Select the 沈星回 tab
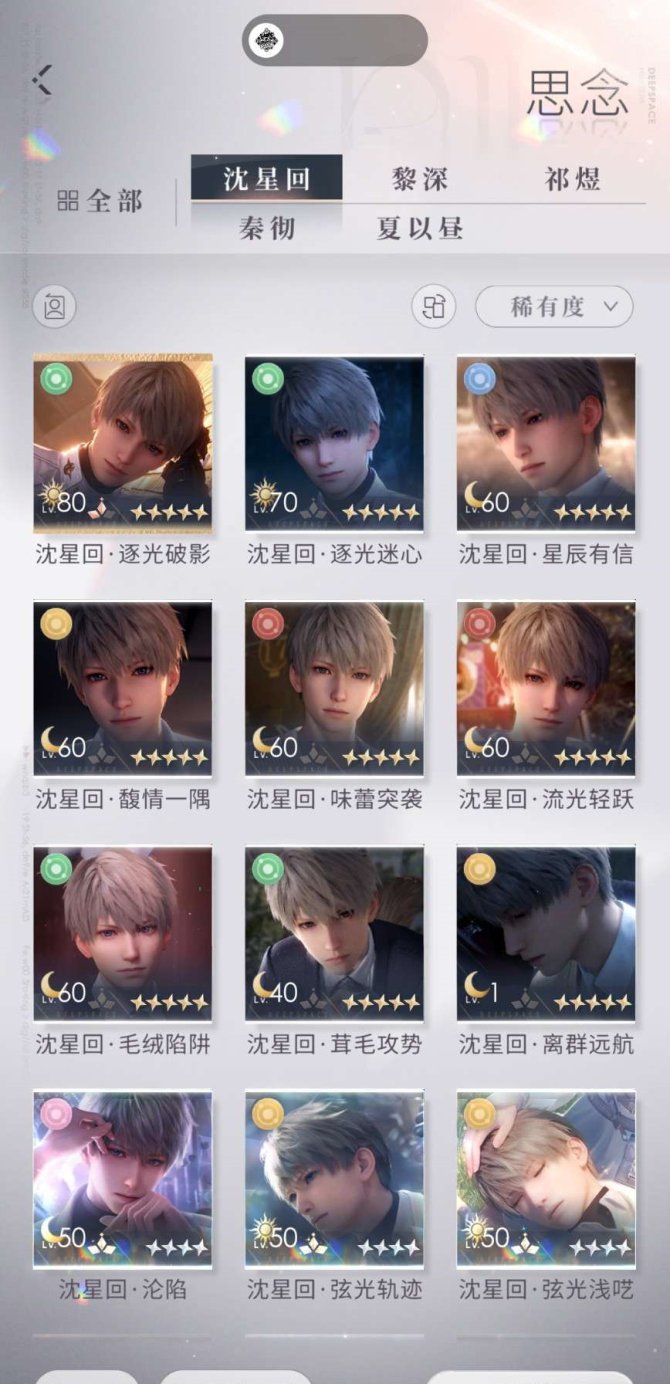The width and height of the screenshot is (670, 1384). point(266,180)
